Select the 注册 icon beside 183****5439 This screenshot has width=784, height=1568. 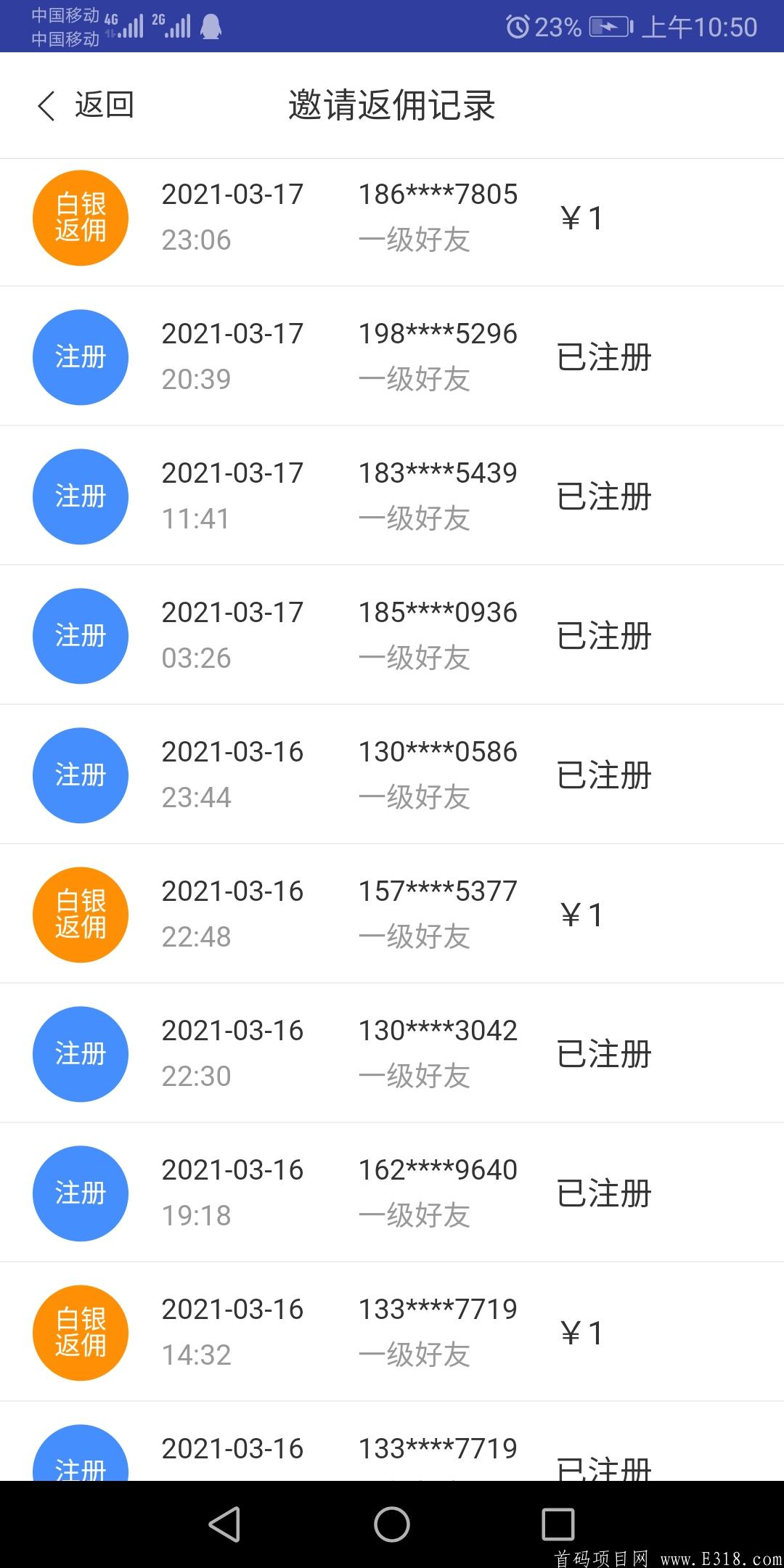point(80,496)
